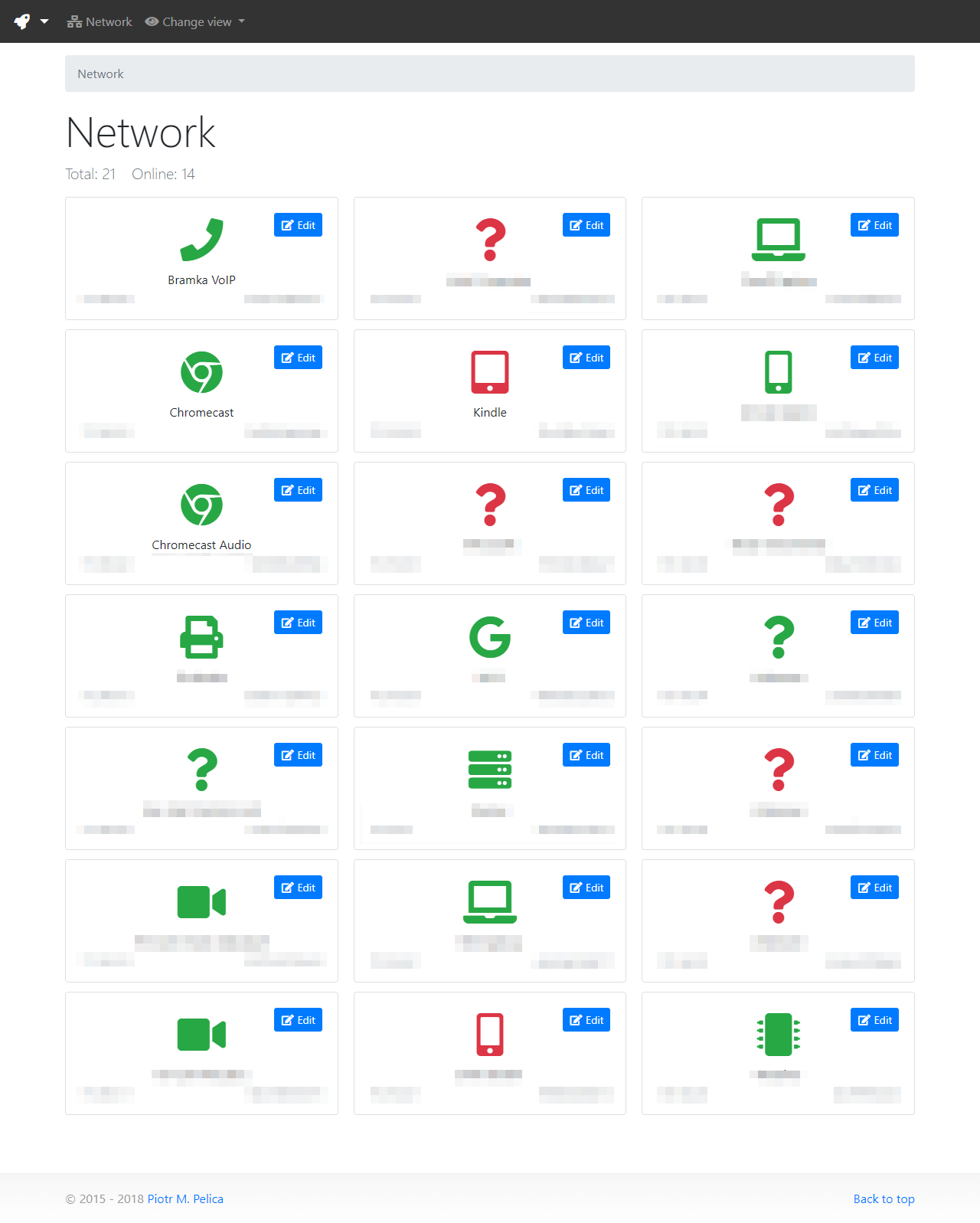Edit the Kindle device
This screenshot has width=980, height=1223.
click(586, 358)
